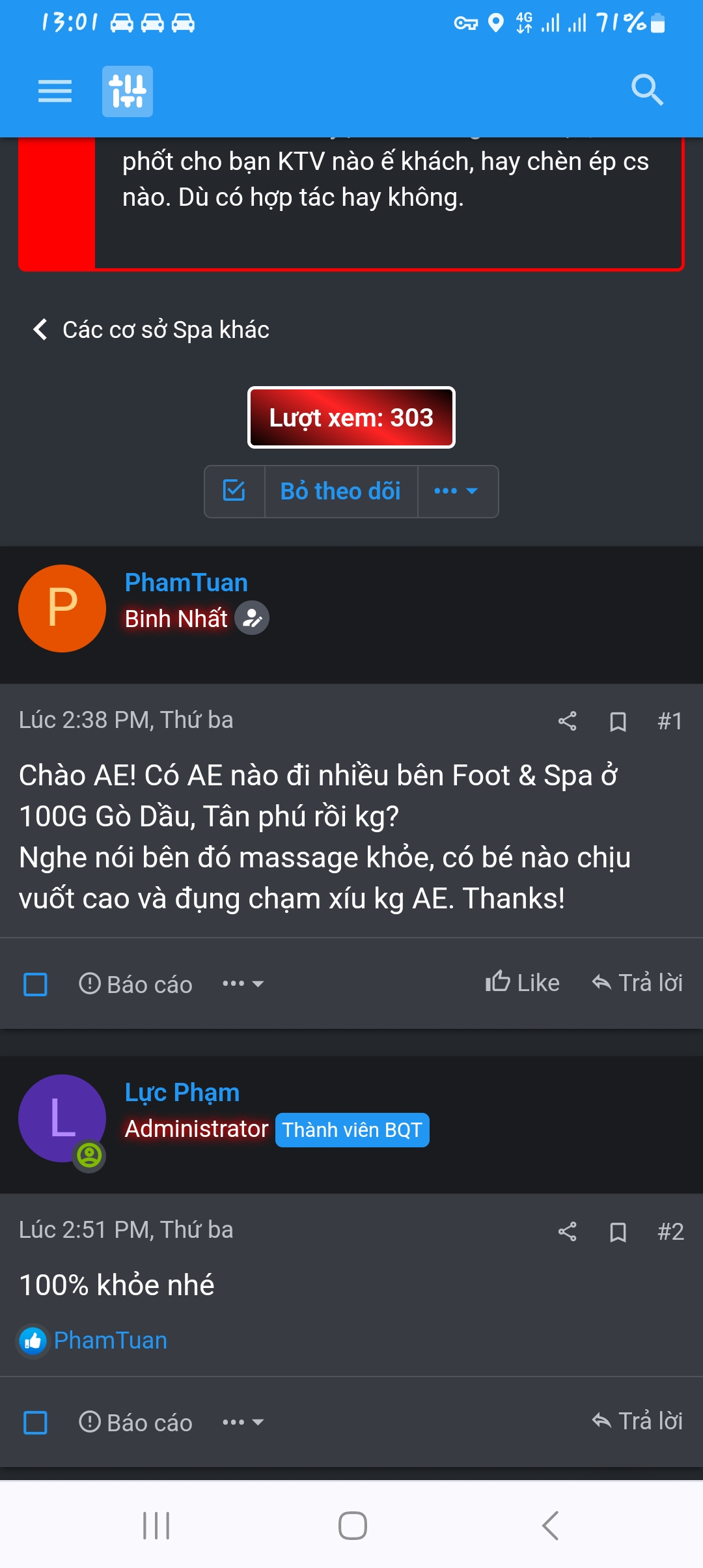Open the hamburger navigation menu

55,91
